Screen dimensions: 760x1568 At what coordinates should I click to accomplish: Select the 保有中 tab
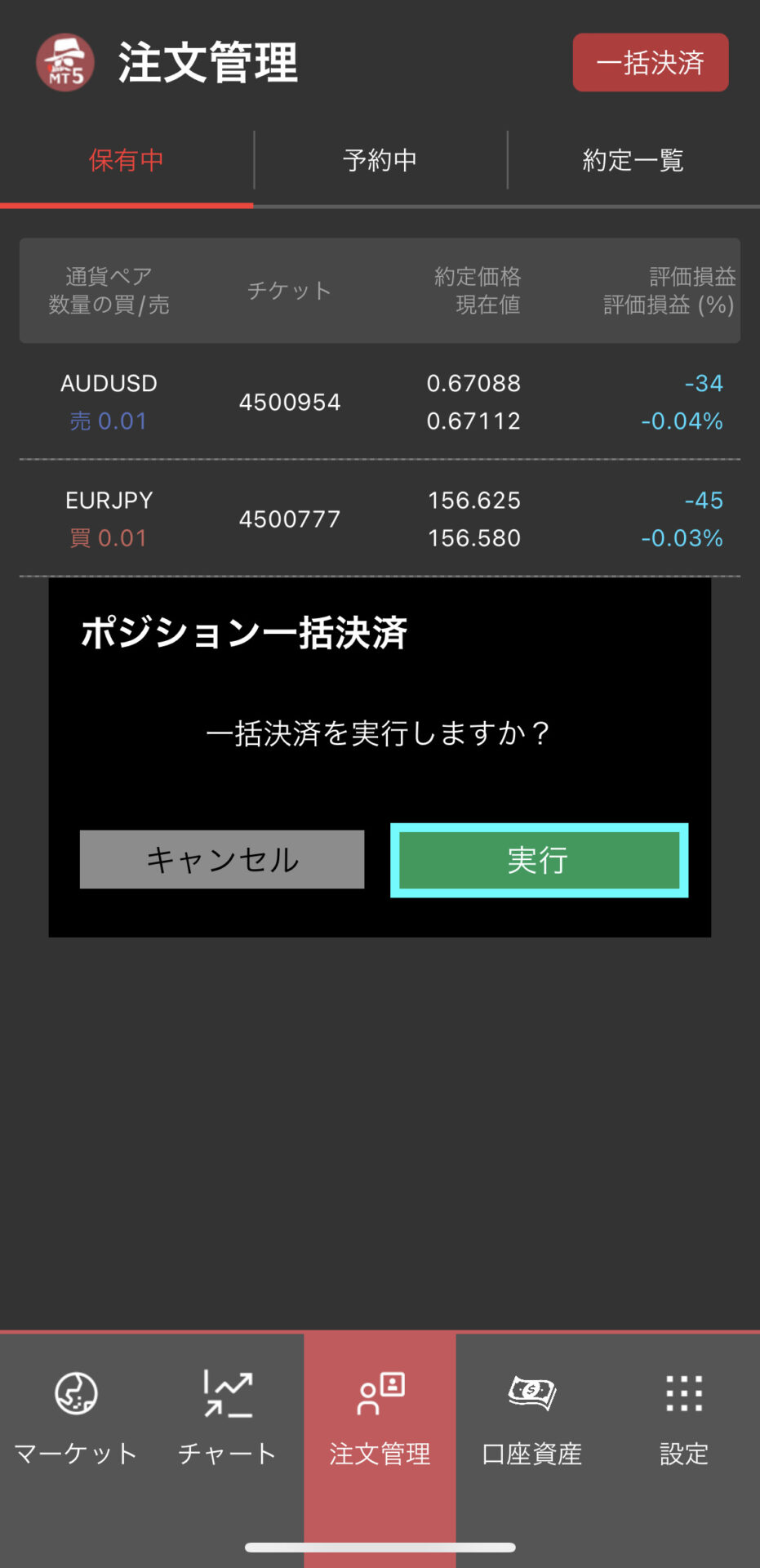[x=127, y=161]
